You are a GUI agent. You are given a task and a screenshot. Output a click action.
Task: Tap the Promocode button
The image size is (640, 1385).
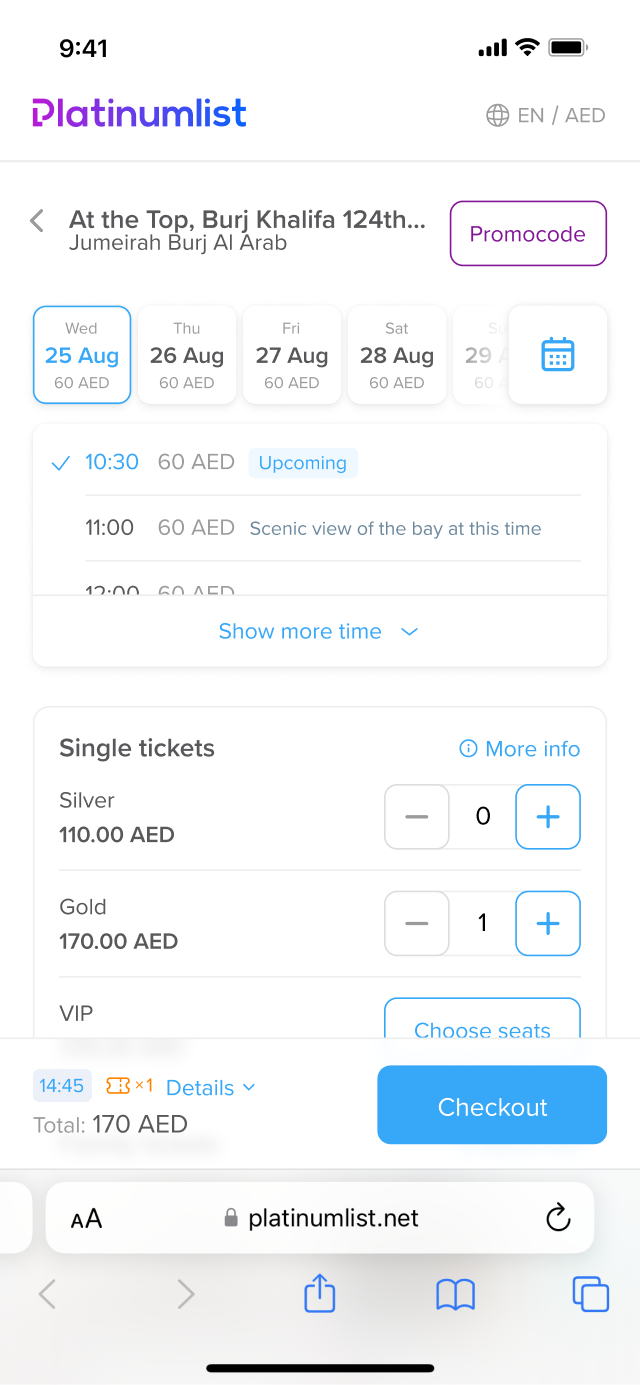tap(528, 234)
